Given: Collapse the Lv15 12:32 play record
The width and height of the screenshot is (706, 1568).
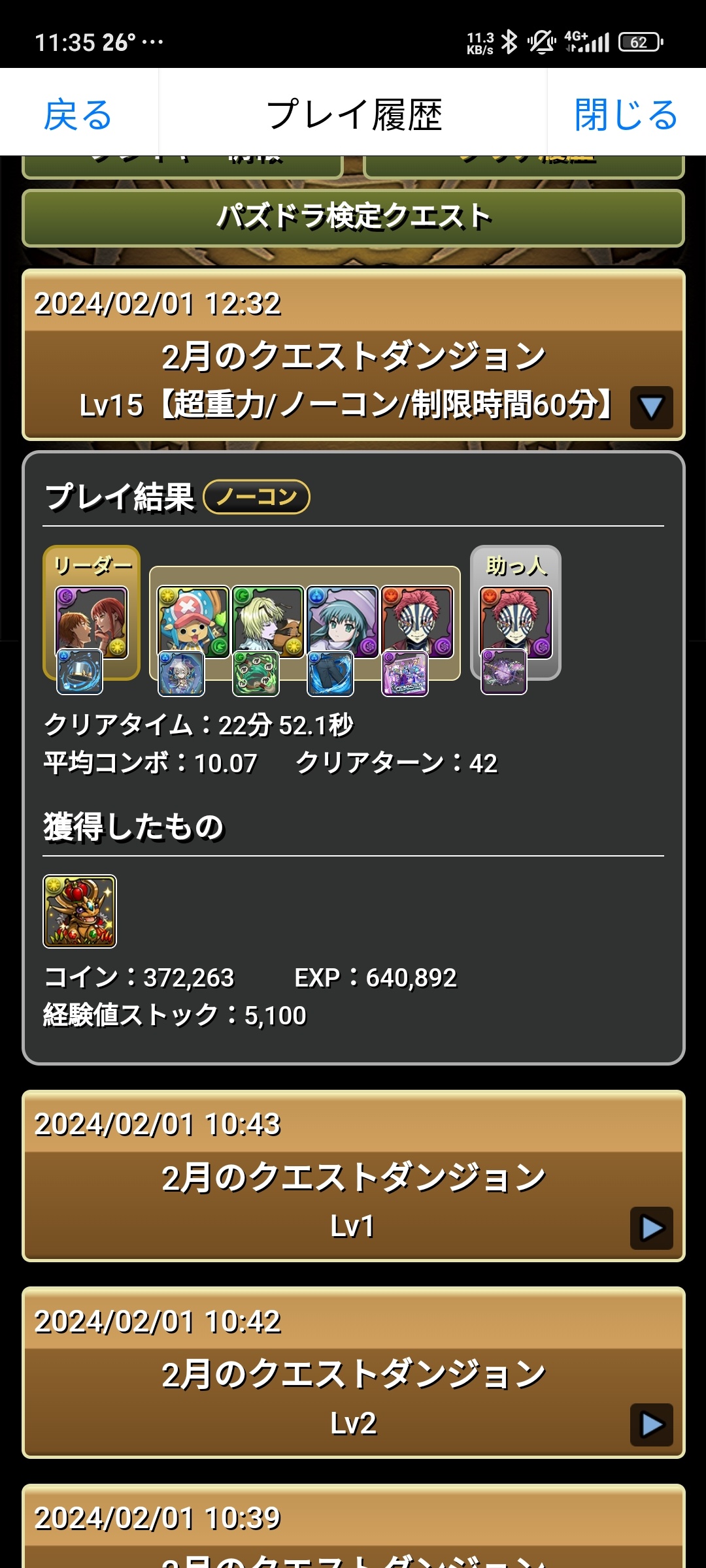Looking at the screenshot, I should click(651, 407).
